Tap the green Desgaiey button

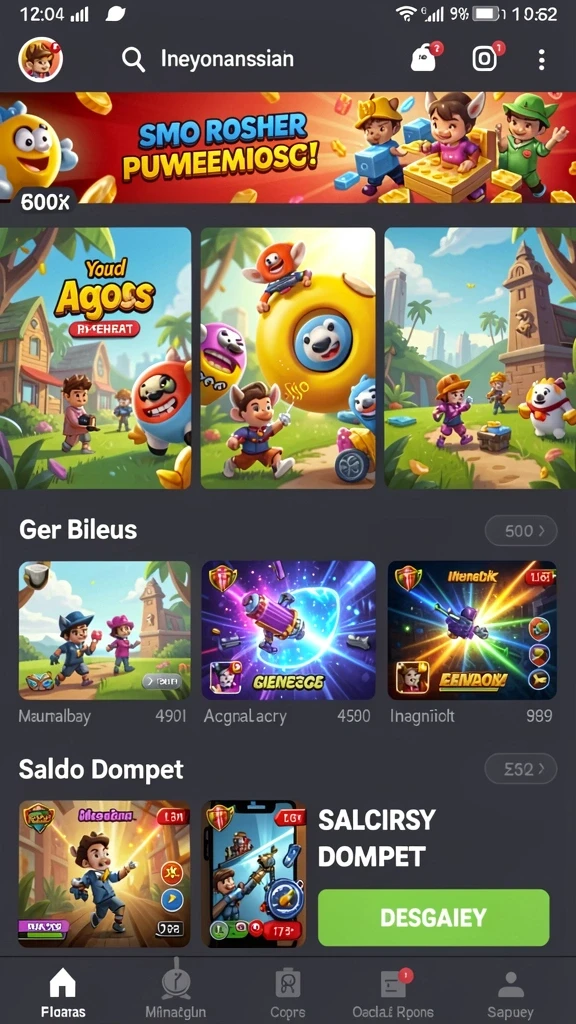[434, 918]
